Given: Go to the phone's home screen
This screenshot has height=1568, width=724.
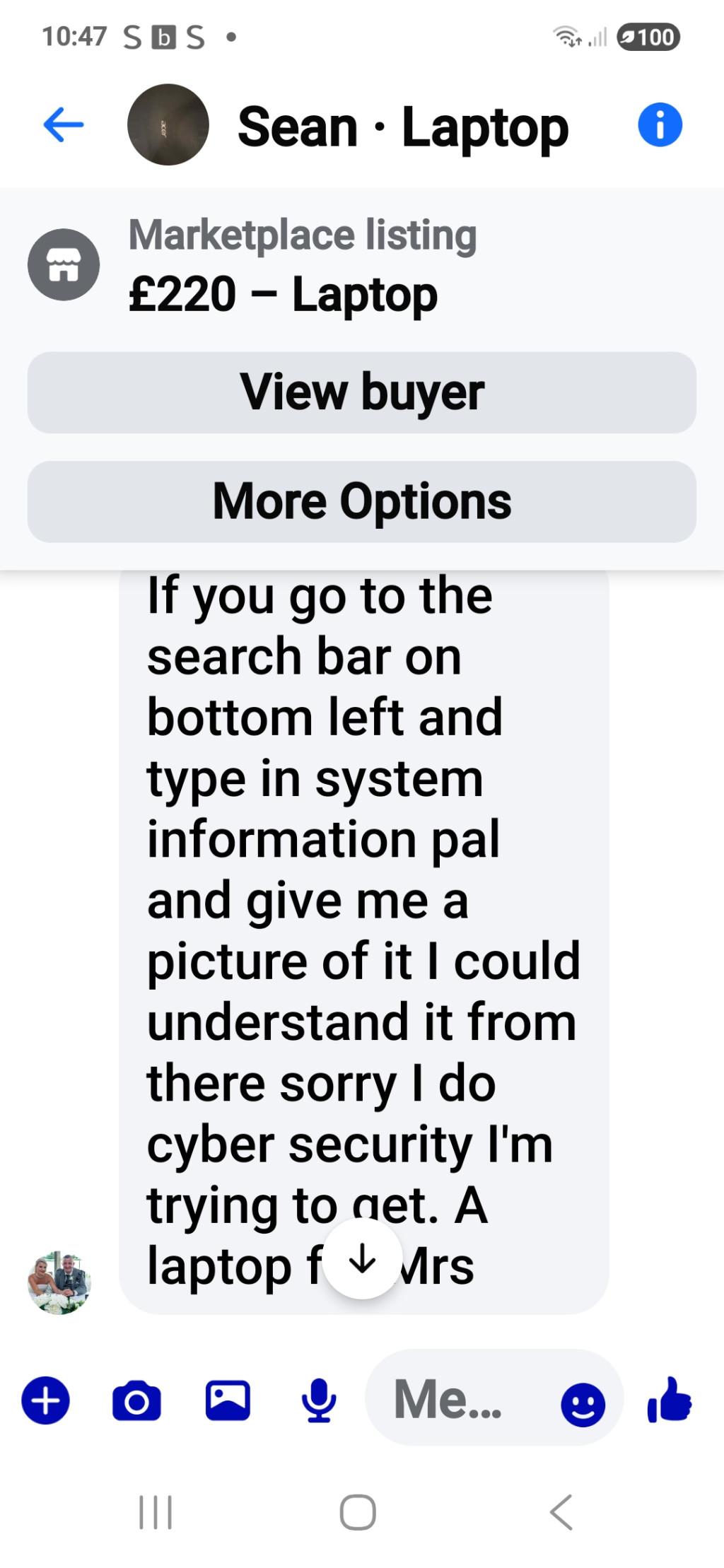Looking at the screenshot, I should coord(358,1512).
